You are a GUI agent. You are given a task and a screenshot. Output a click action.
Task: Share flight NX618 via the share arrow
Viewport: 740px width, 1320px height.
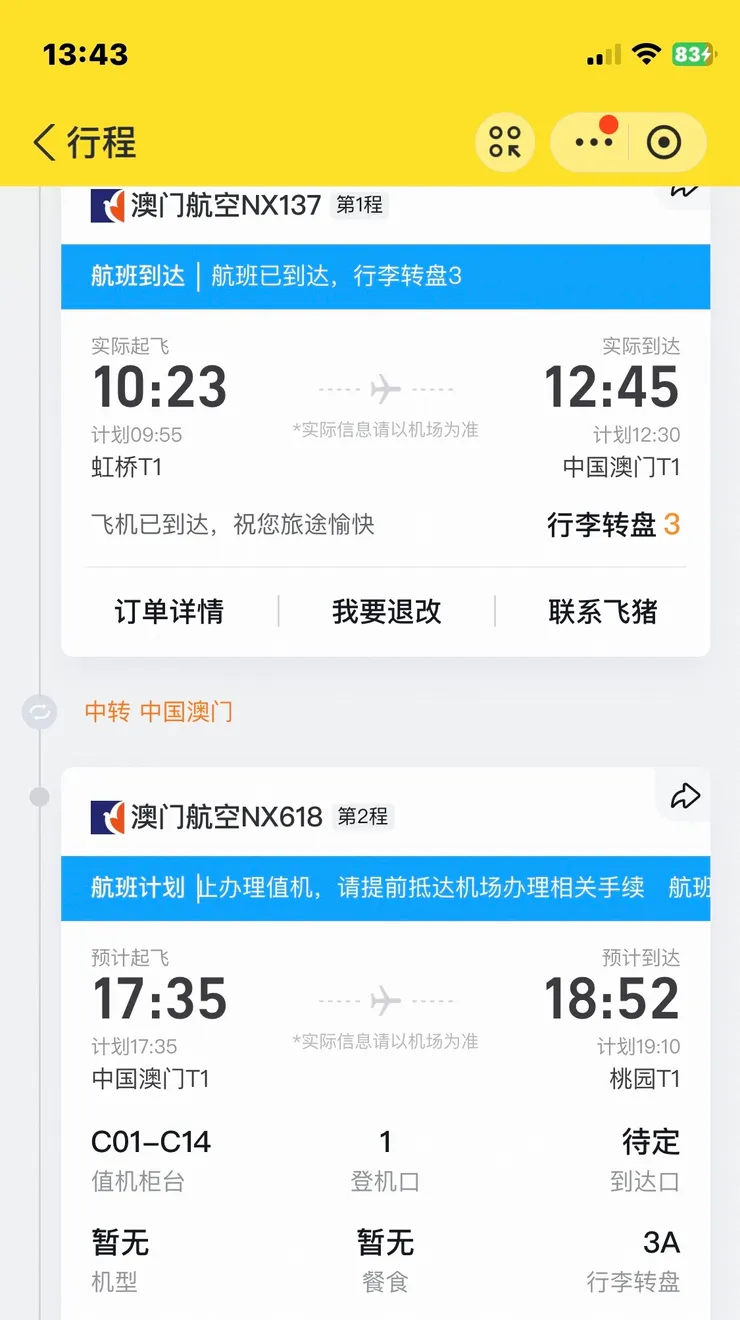pyautogui.click(x=684, y=796)
